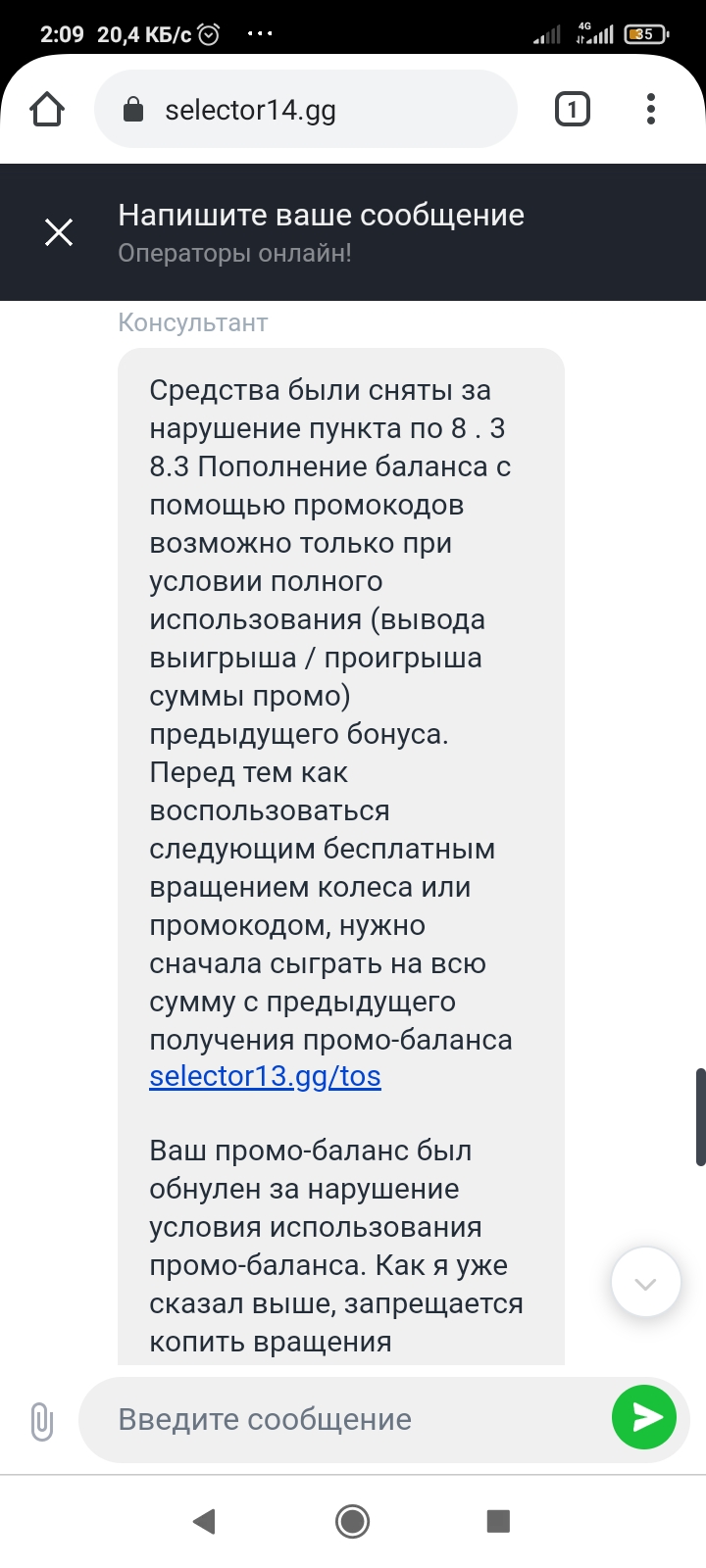Focus the "Введите сообщение" message field
The height and width of the screenshot is (1568, 706).
coord(343,1420)
